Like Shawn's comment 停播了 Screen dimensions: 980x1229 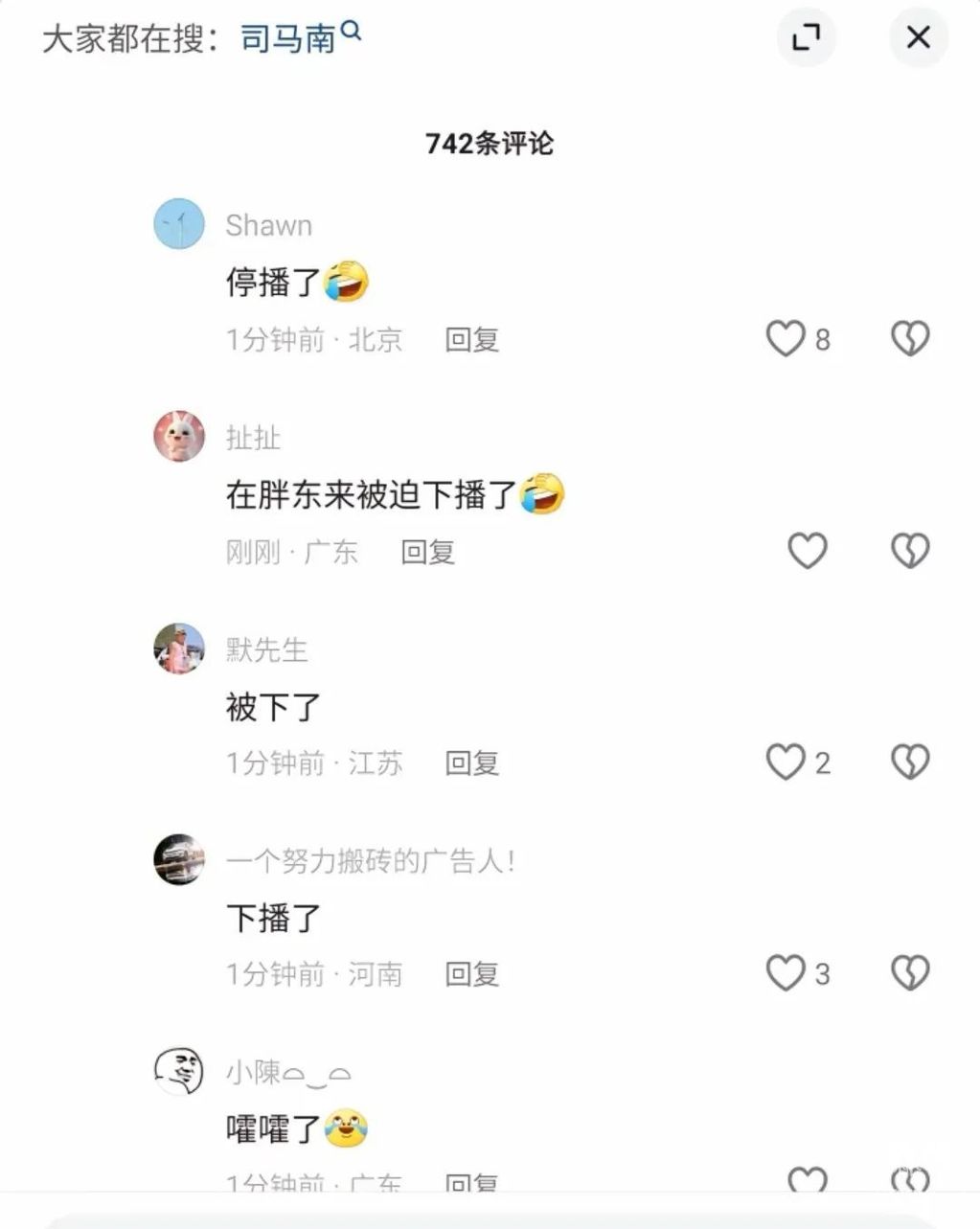point(786,339)
